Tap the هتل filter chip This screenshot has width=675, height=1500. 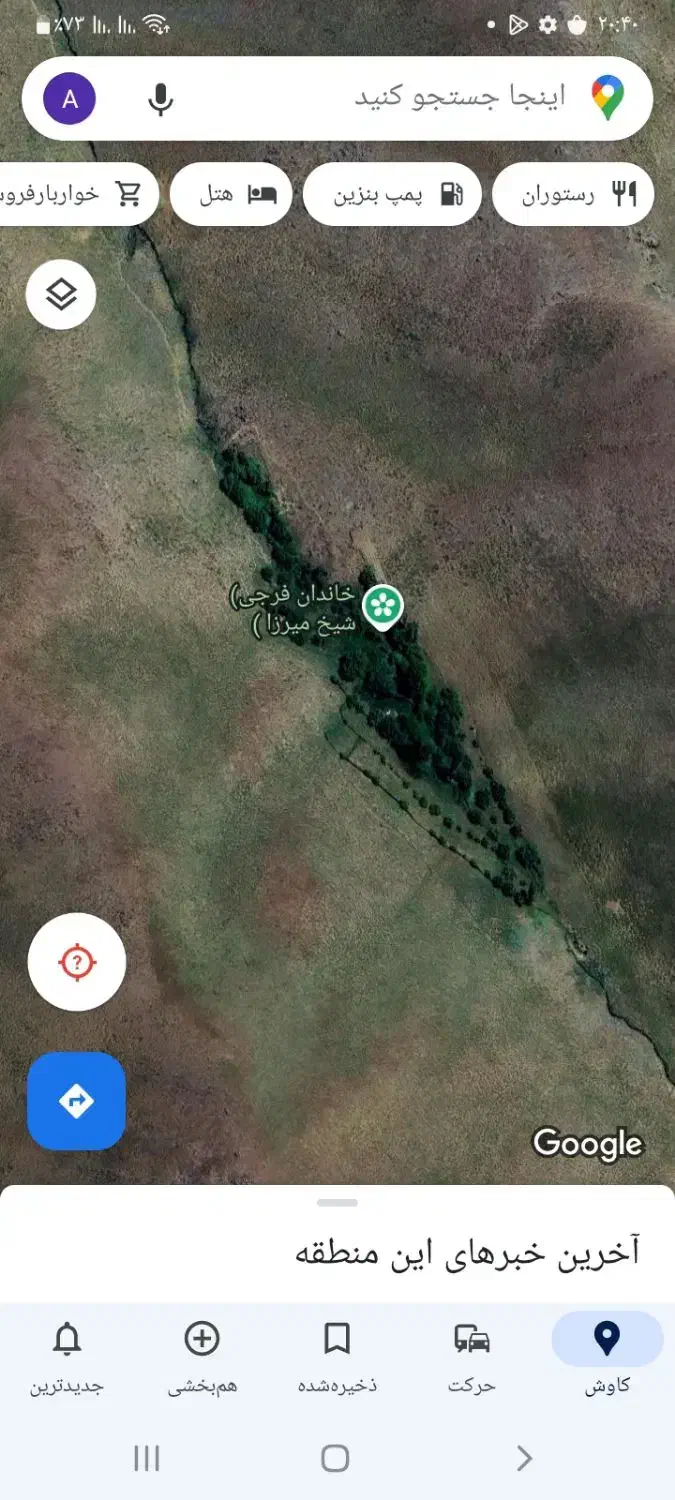231,194
